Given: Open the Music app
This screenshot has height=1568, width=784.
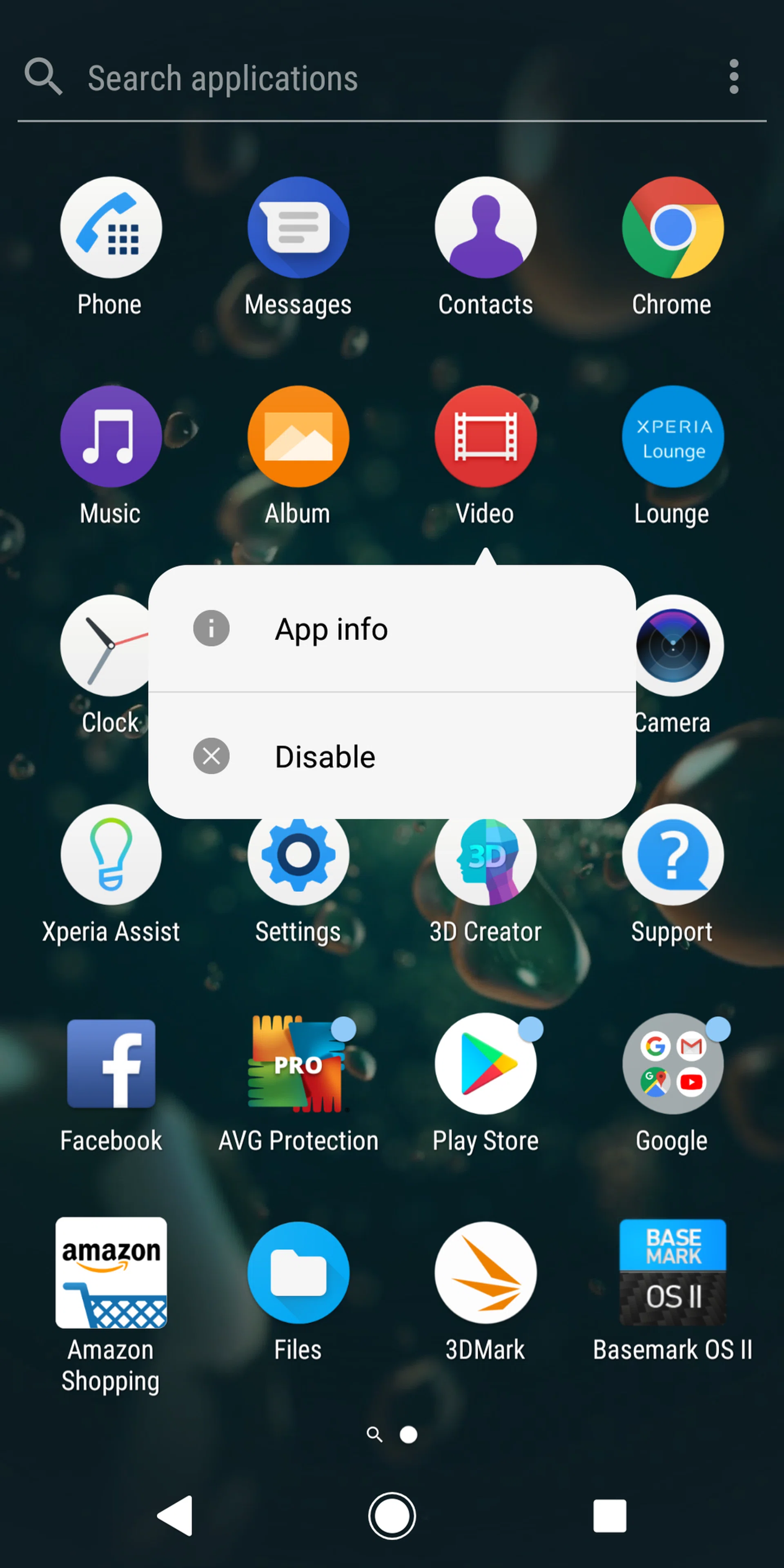Looking at the screenshot, I should 111,437.
